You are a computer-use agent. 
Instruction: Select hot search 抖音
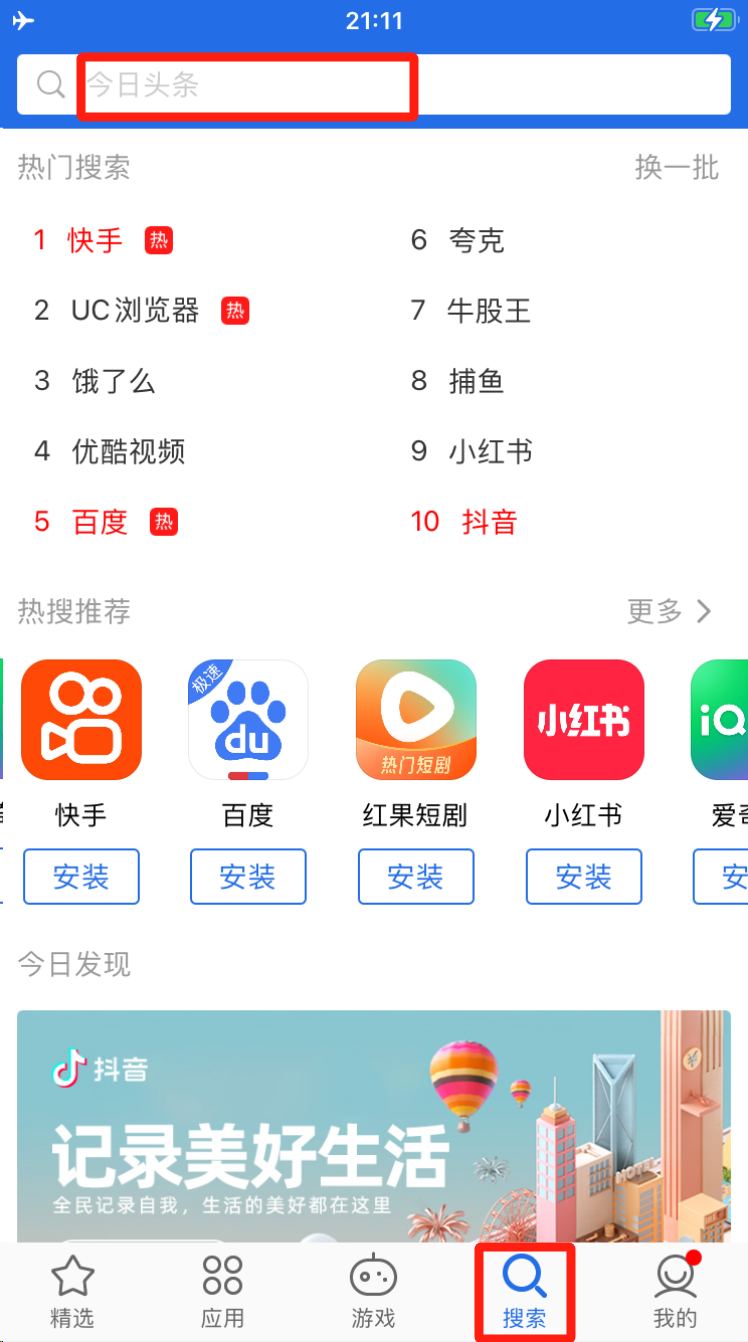[x=489, y=521]
